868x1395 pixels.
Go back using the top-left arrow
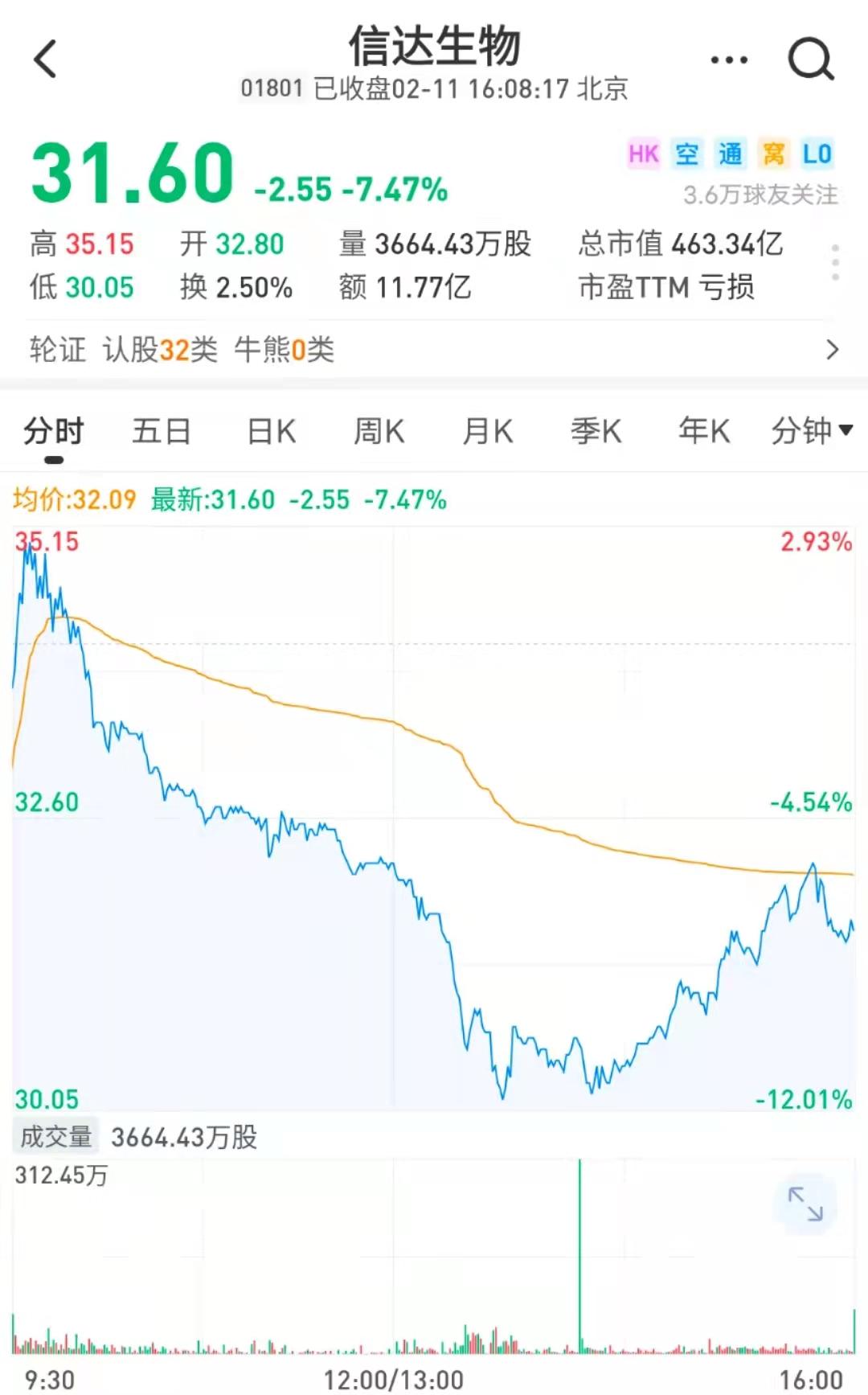[46, 59]
